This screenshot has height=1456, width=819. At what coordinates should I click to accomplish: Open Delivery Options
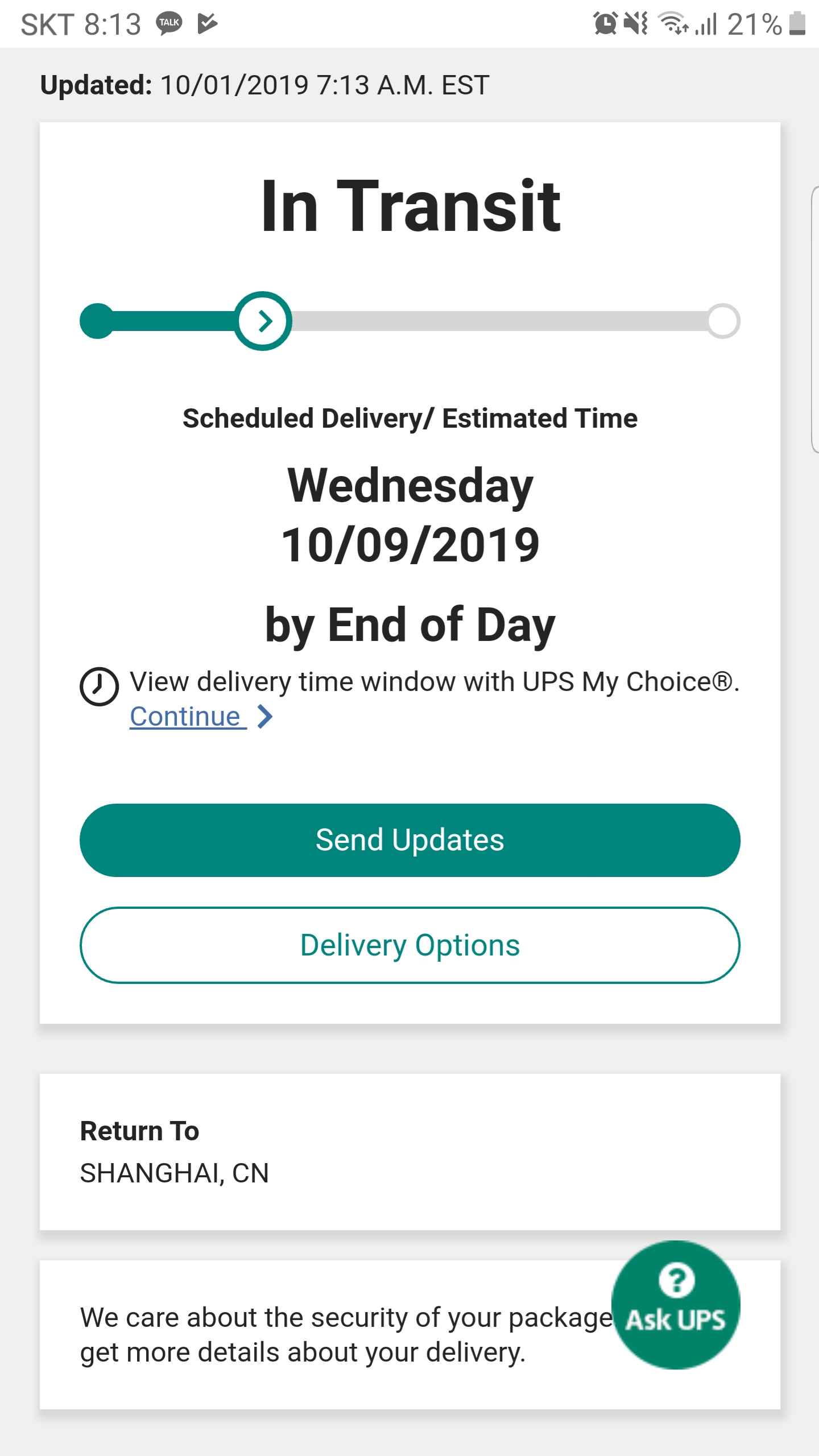tap(409, 945)
